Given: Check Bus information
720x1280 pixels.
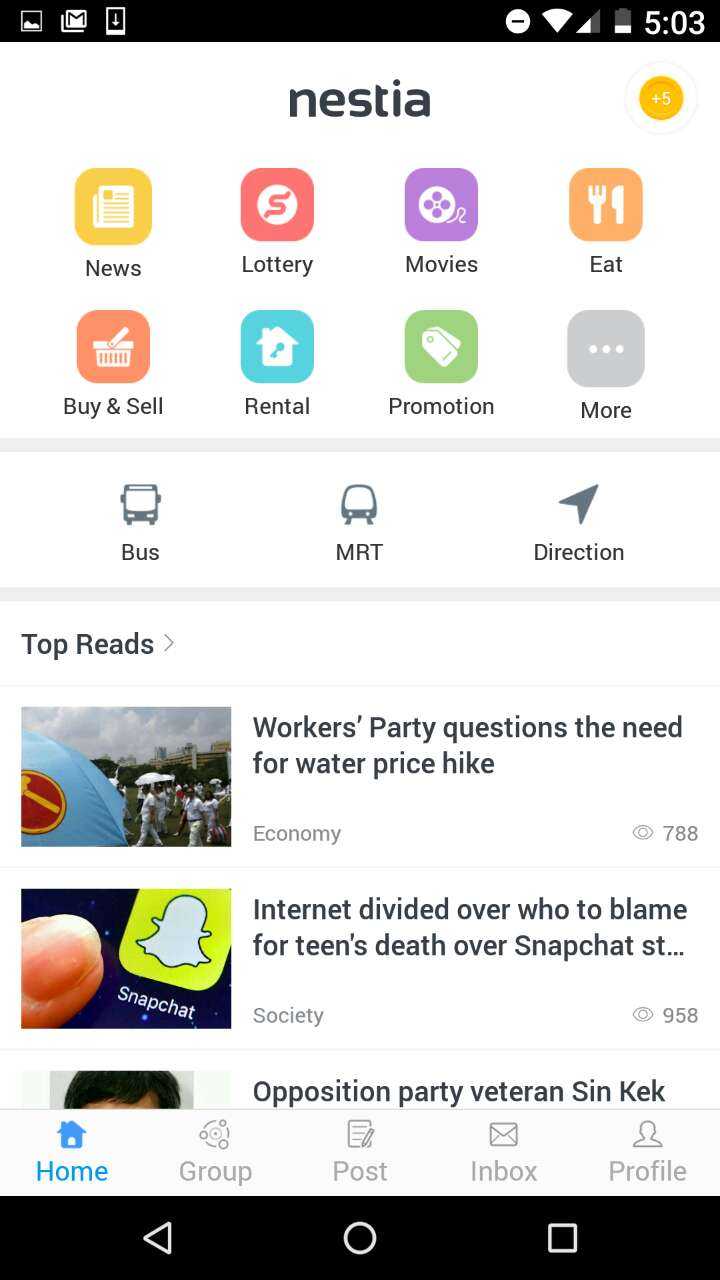Looking at the screenshot, I should coord(140,522).
